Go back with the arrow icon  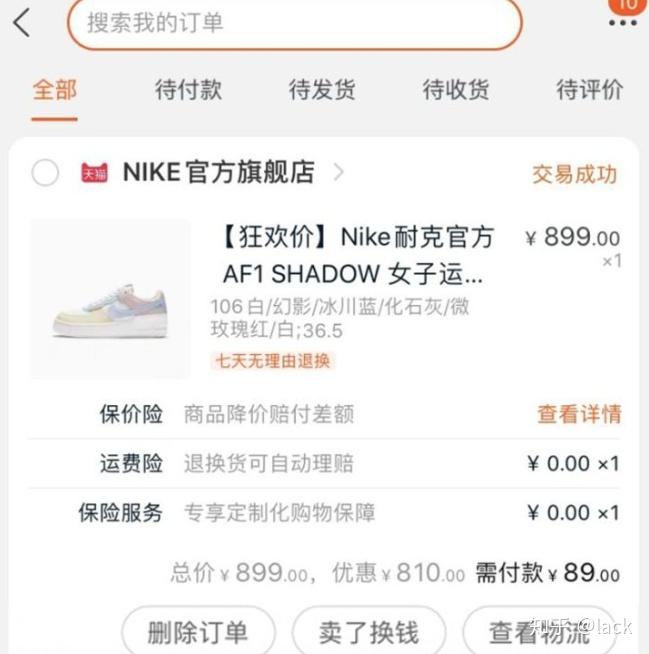click(22, 22)
